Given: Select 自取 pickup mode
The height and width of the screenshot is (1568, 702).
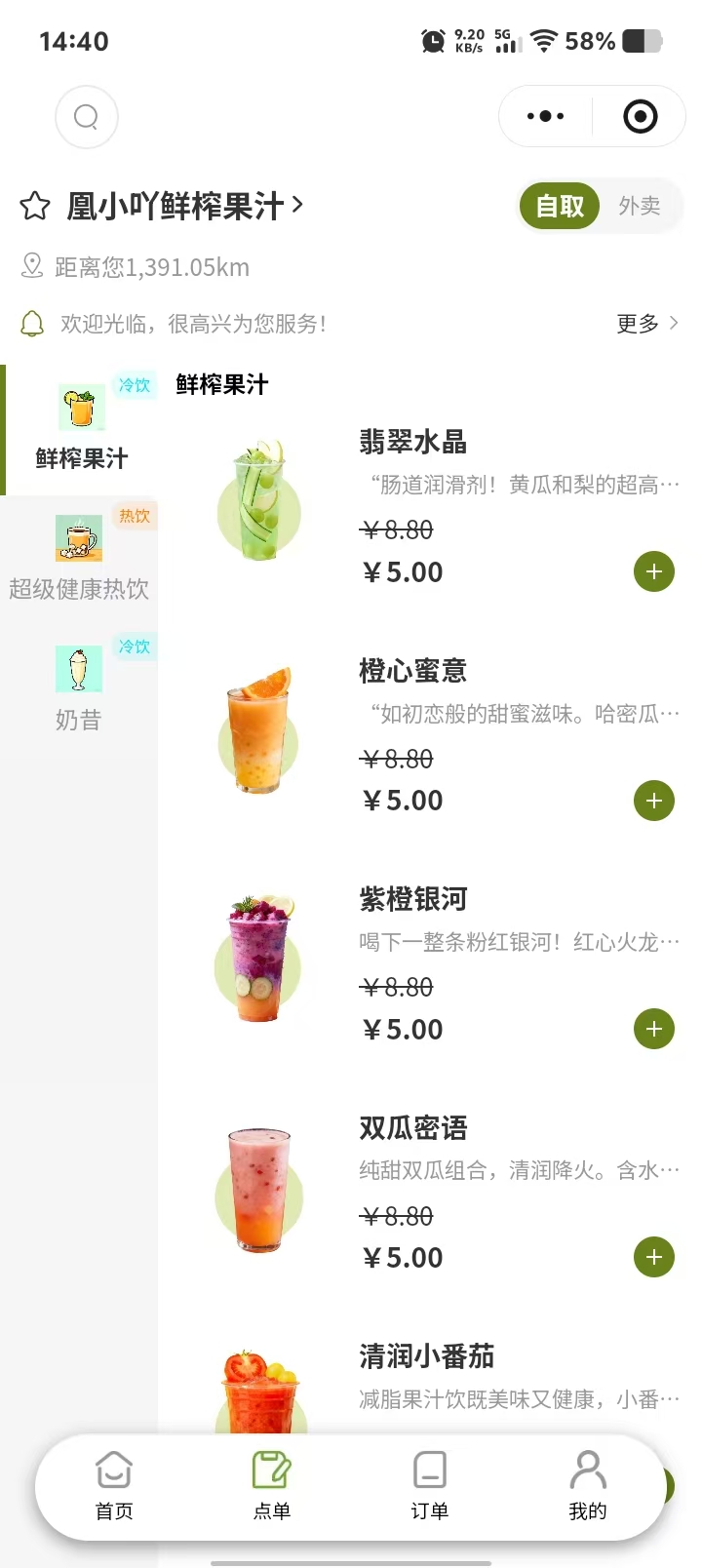Looking at the screenshot, I should (x=560, y=206).
